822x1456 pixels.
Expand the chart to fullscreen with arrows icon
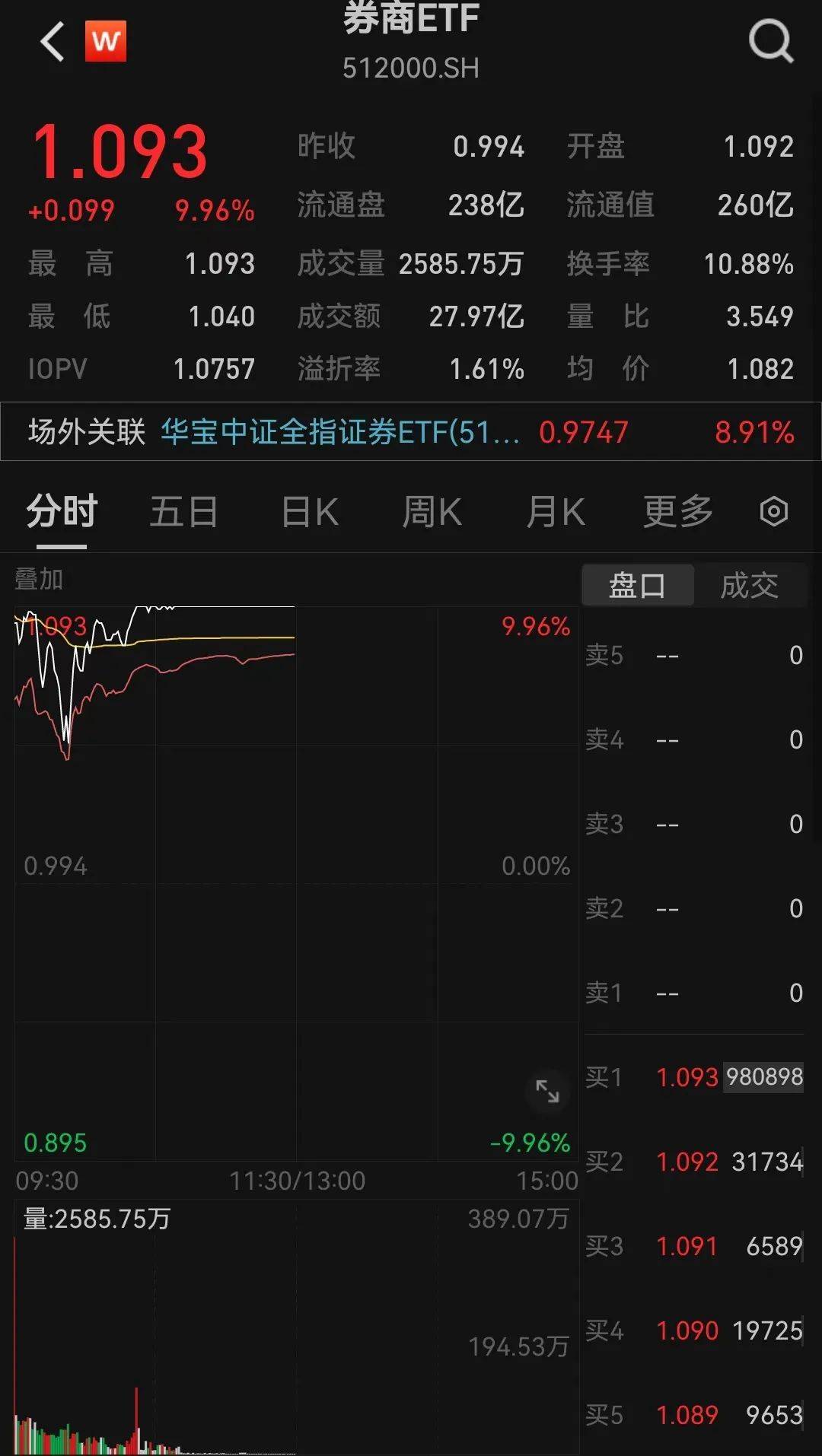(x=546, y=1092)
